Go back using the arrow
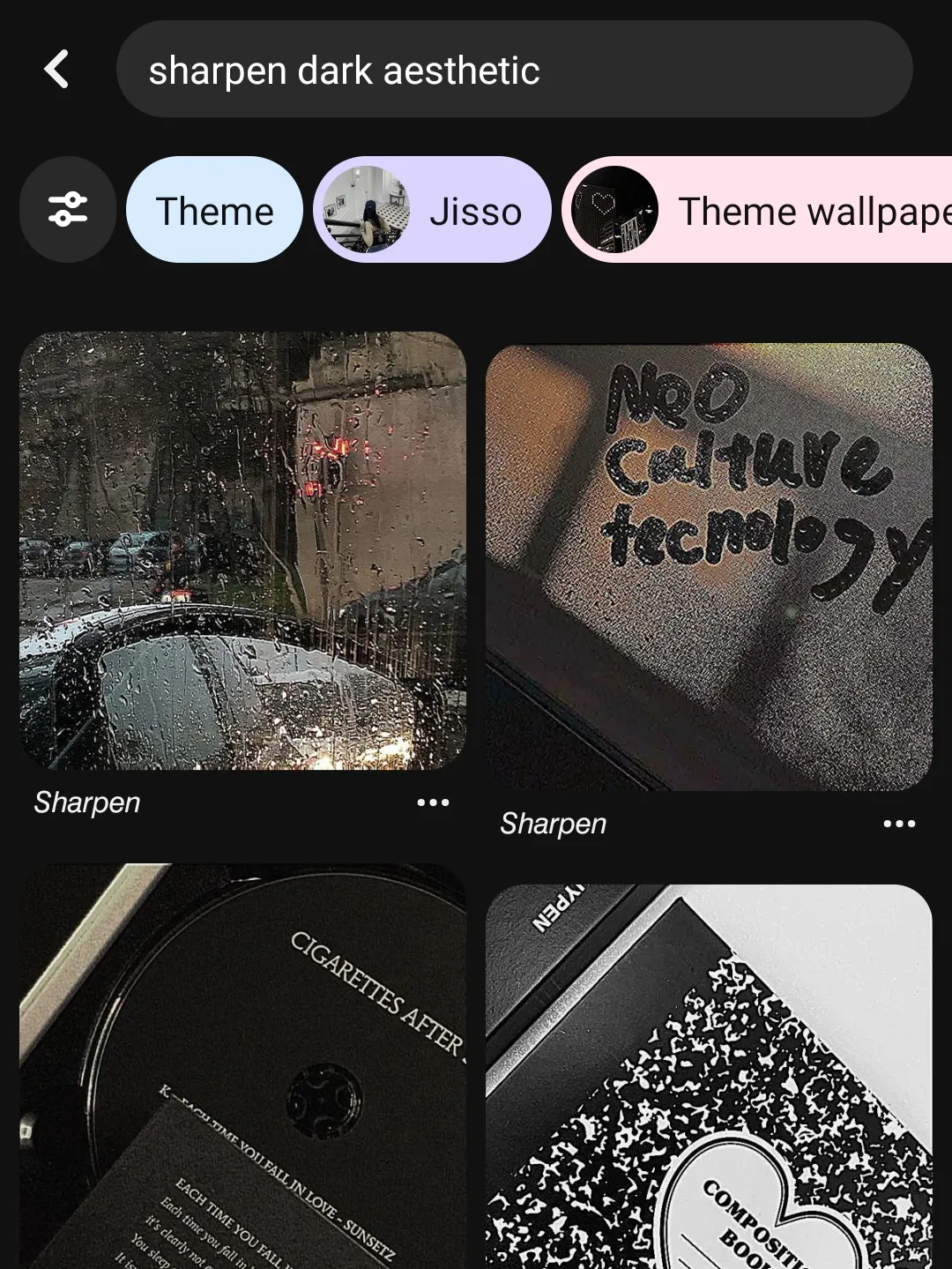Screen dimensions: 952x1269 tap(57, 69)
